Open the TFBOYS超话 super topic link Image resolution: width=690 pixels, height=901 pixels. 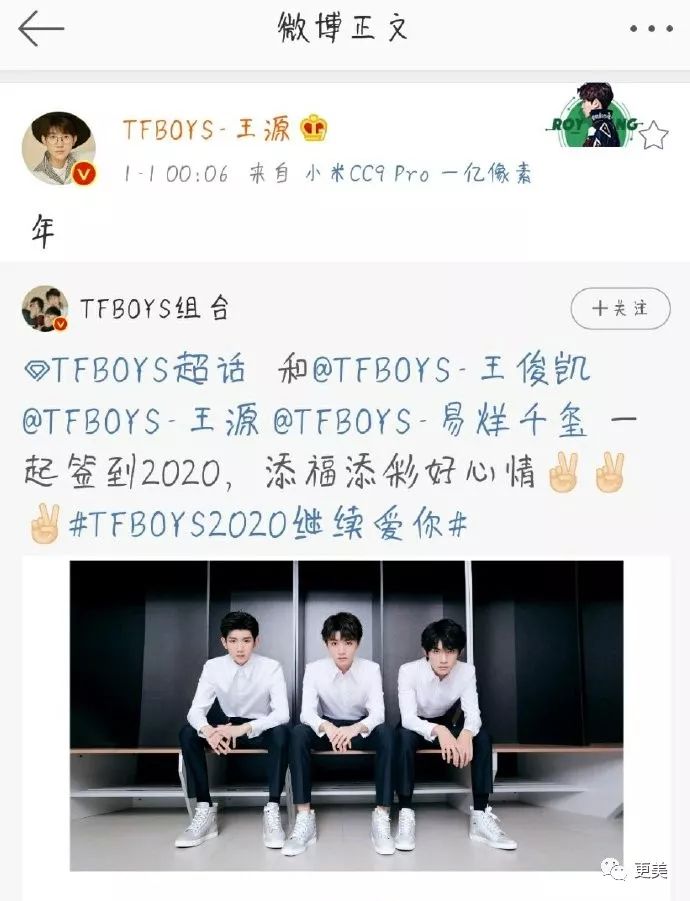[x=136, y=369]
